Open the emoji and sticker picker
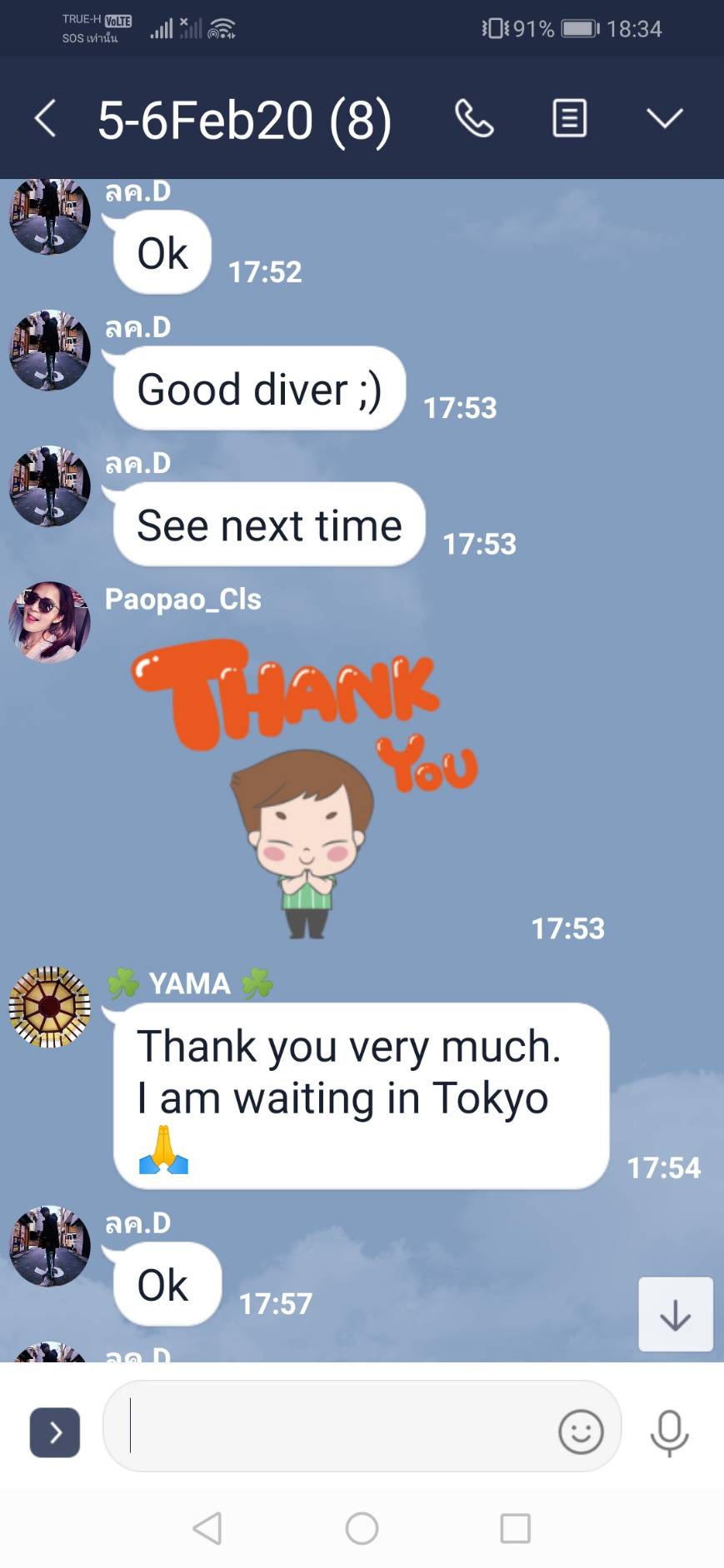Image resolution: width=724 pixels, height=1568 pixels. pyautogui.click(x=581, y=1432)
